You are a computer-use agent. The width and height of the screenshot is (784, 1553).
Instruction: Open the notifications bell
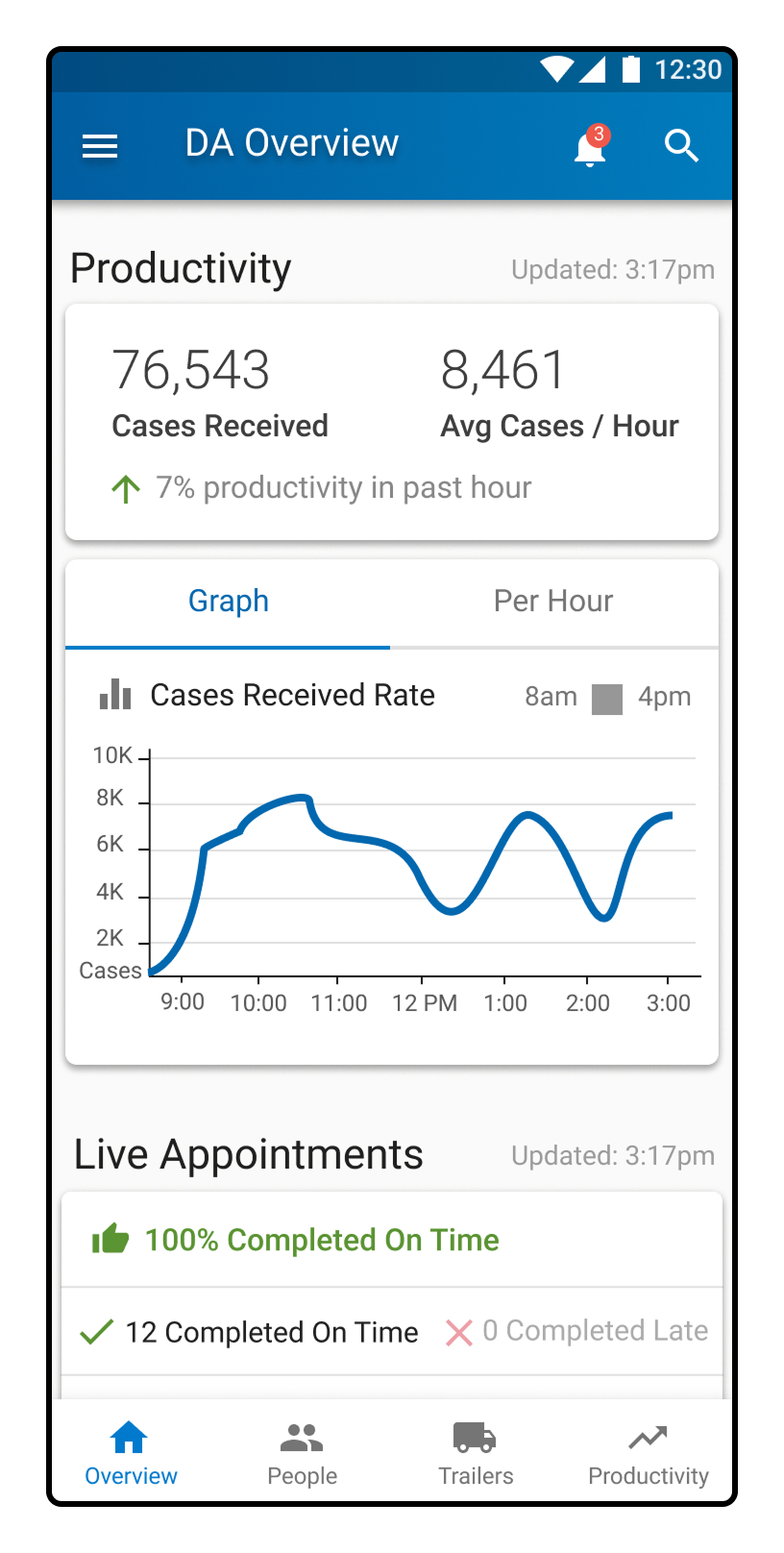pos(592,145)
